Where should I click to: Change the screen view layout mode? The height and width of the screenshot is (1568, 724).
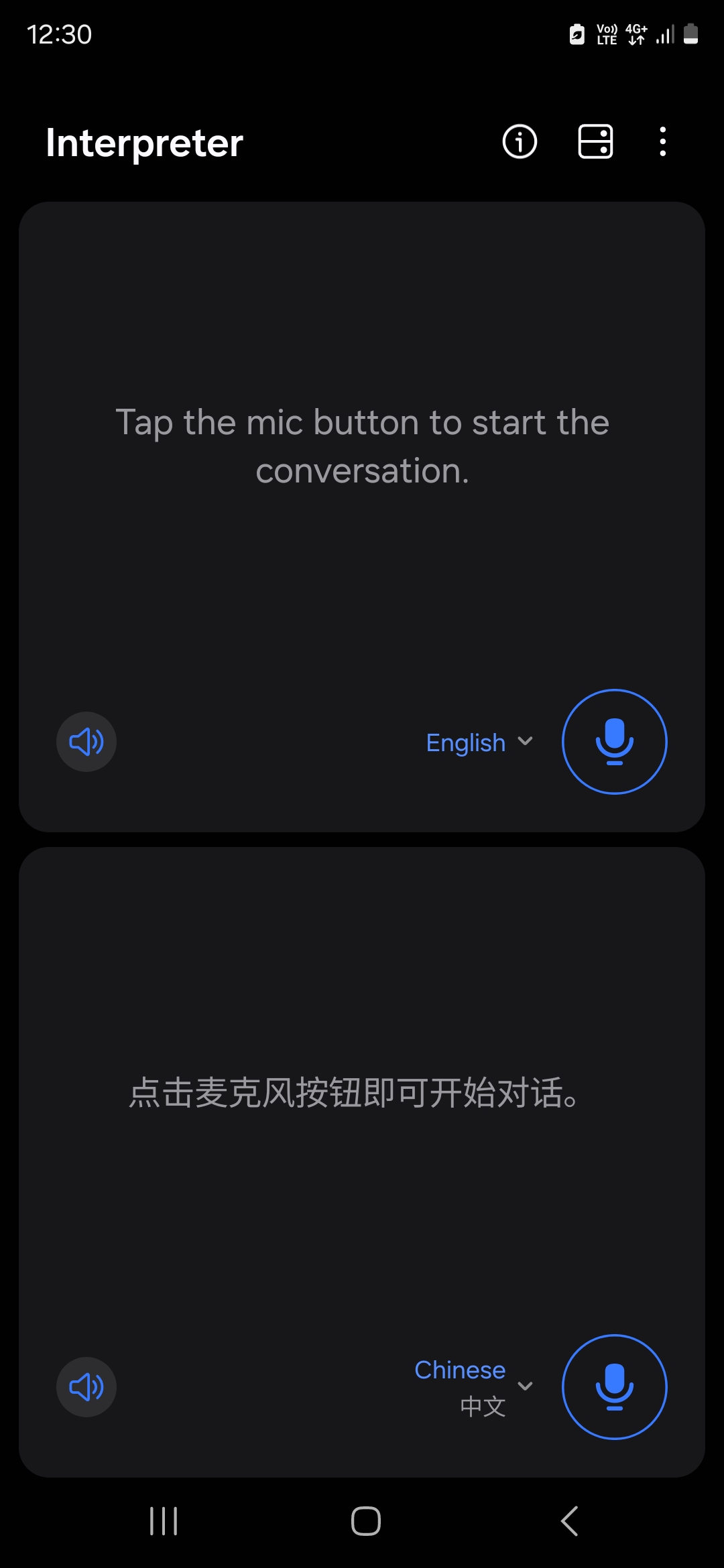pyautogui.click(x=595, y=141)
